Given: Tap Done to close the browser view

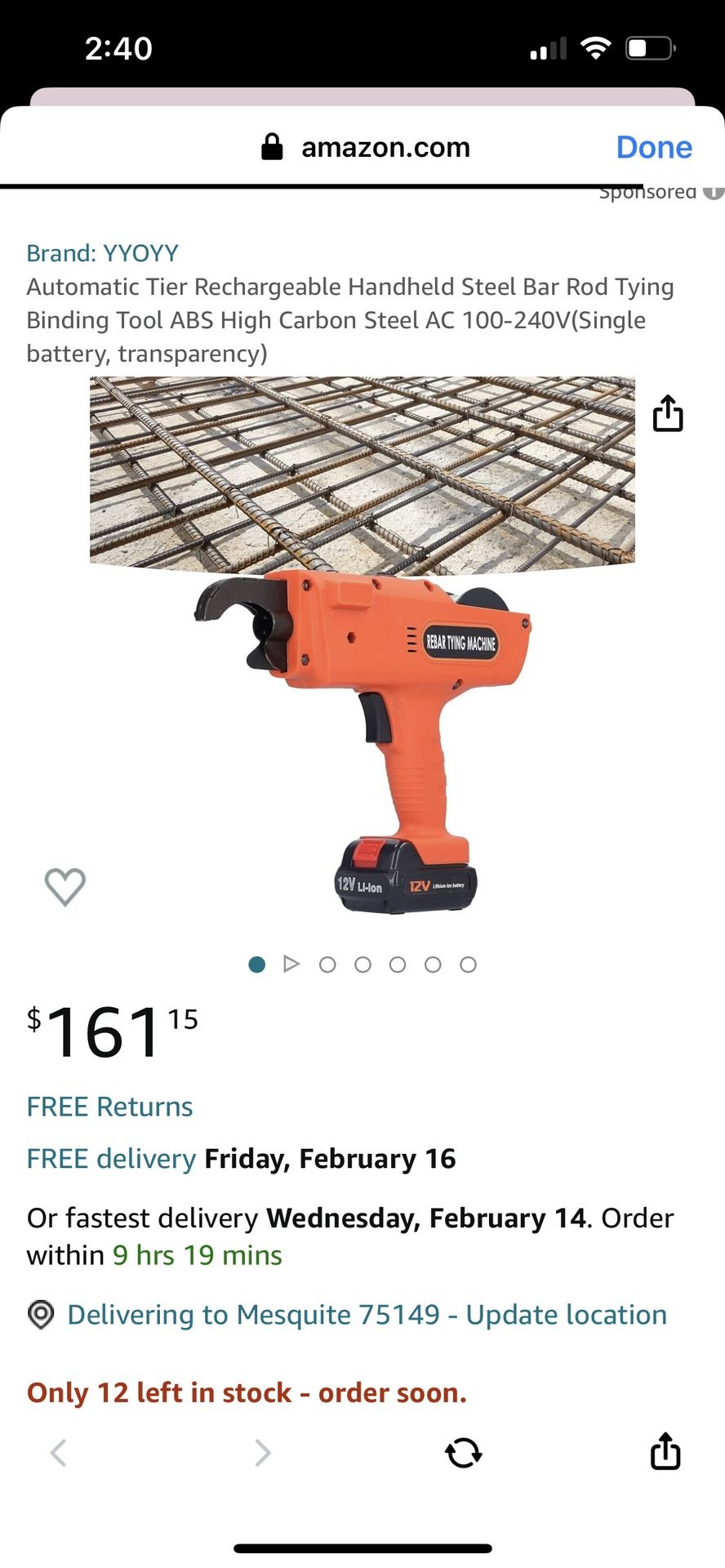Looking at the screenshot, I should pyautogui.click(x=654, y=147).
